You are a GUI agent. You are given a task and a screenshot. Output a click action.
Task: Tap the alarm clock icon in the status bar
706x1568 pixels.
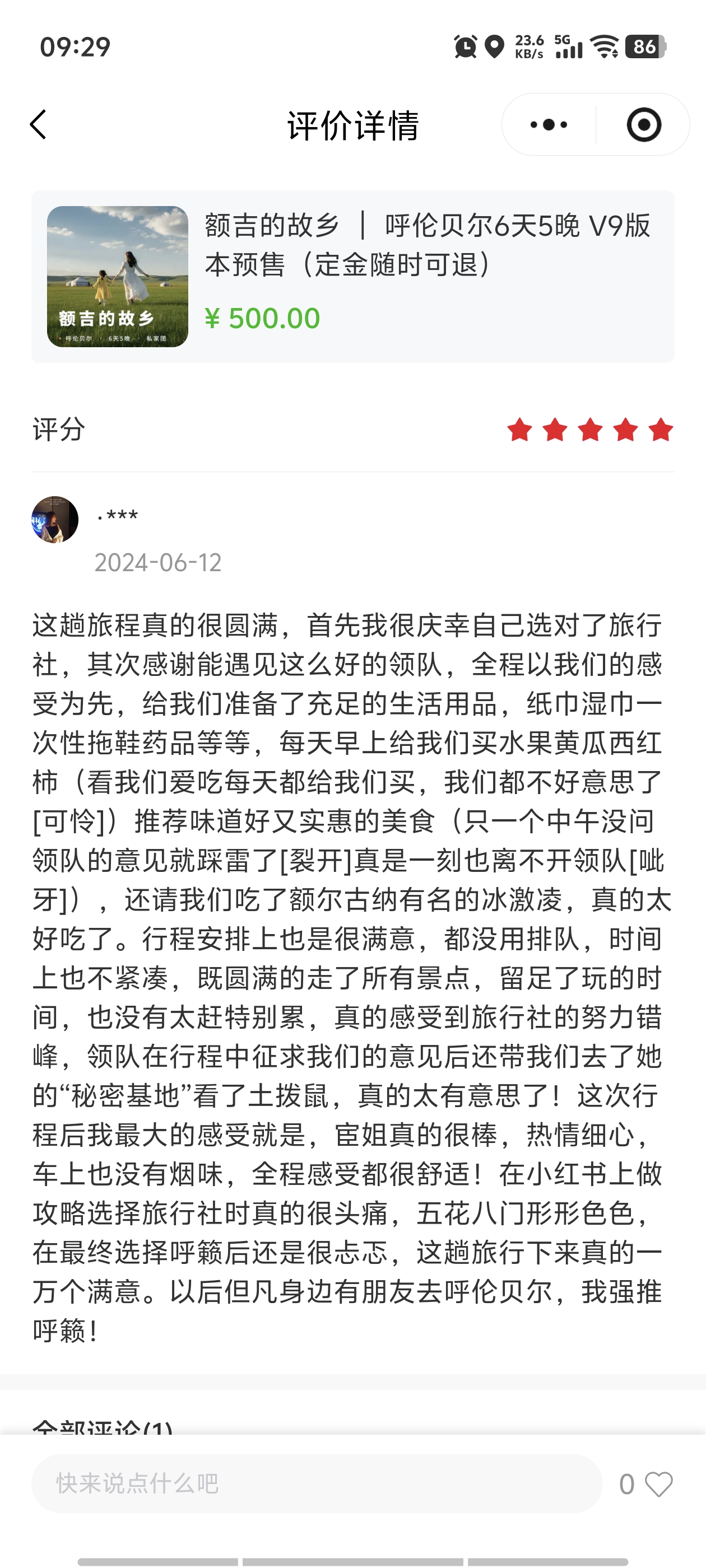[466, 46]
